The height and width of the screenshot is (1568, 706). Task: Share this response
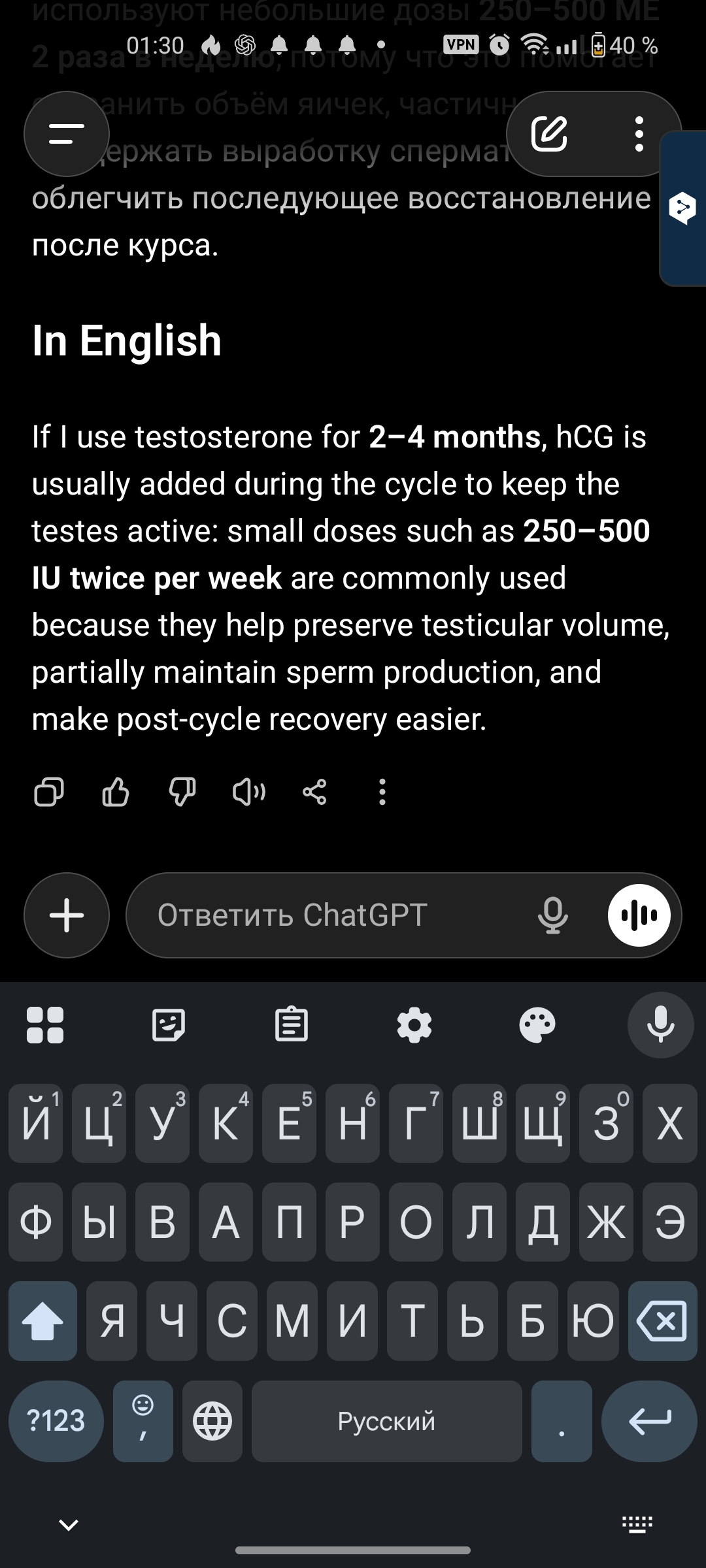[x=314, y=792]
